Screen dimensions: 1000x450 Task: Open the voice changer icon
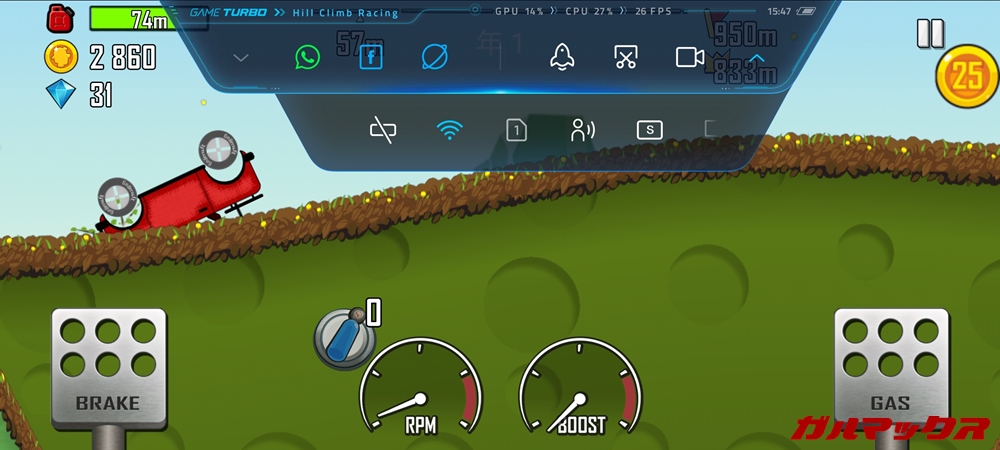click(x=582, y=129)
